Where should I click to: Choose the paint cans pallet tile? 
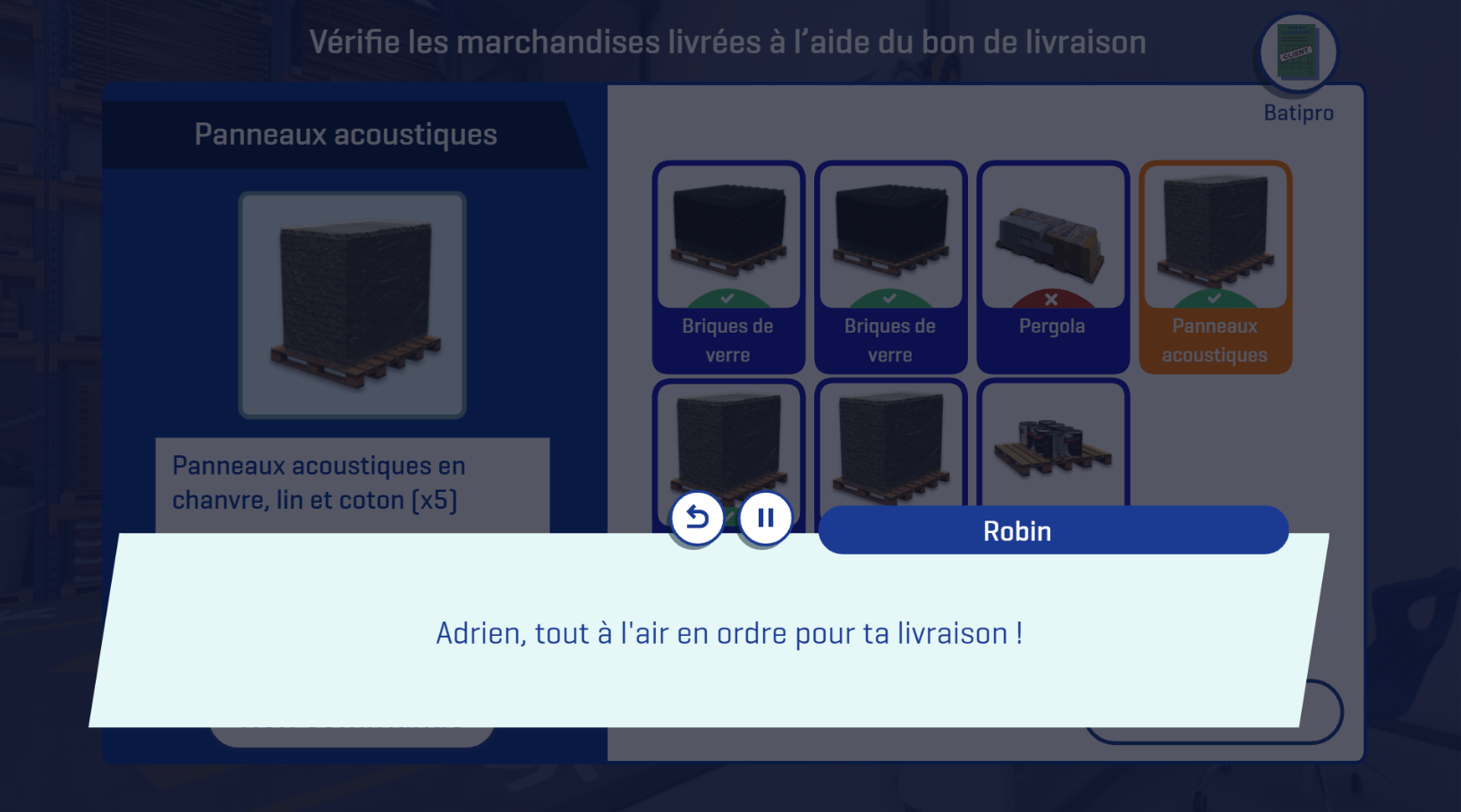(1052, 444)
